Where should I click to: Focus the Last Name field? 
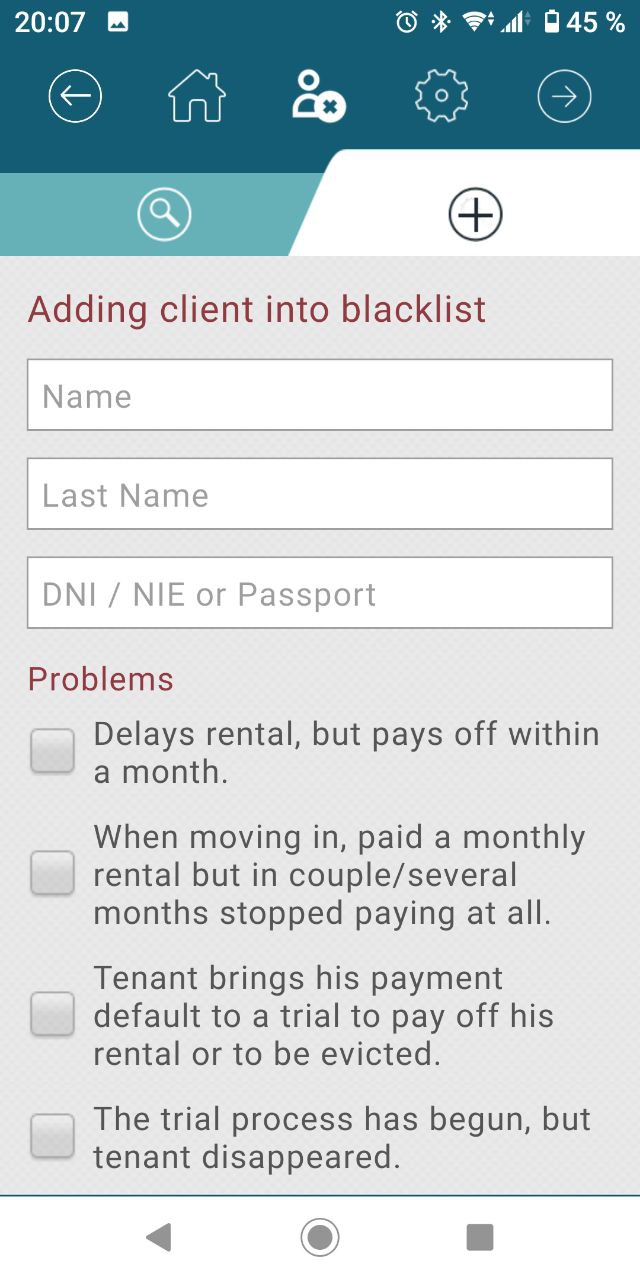click(x=320, y=494)
